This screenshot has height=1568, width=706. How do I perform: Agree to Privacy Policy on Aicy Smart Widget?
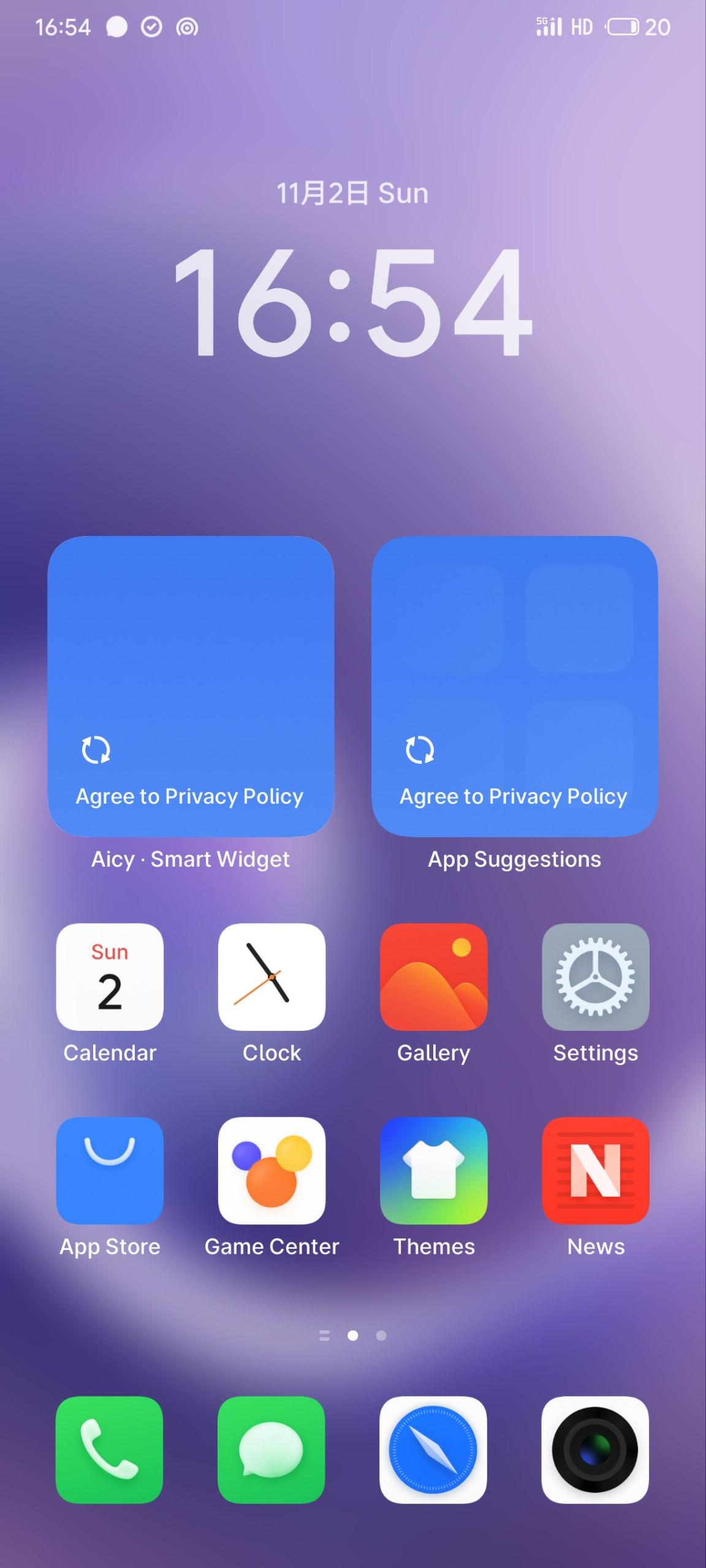click(190, 796)
